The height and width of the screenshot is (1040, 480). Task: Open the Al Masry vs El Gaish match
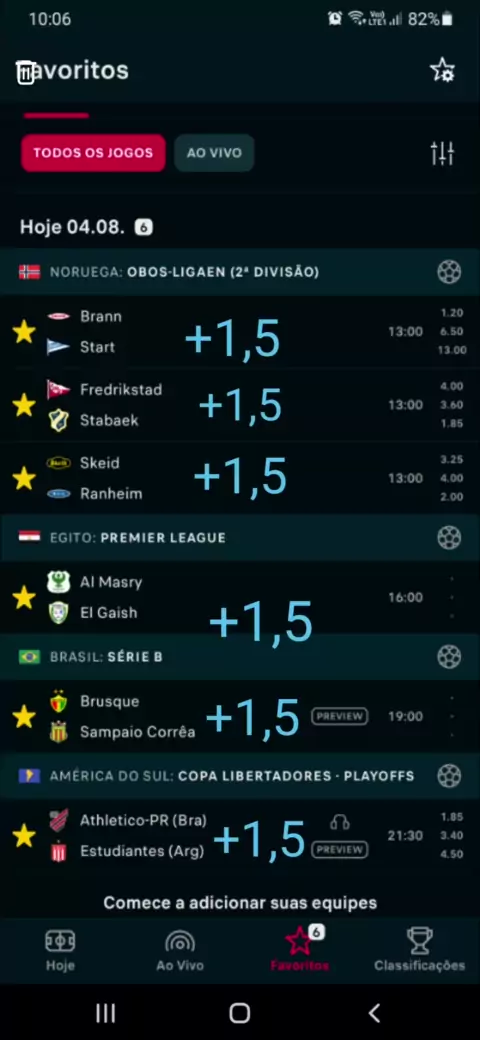coord(240,597)
